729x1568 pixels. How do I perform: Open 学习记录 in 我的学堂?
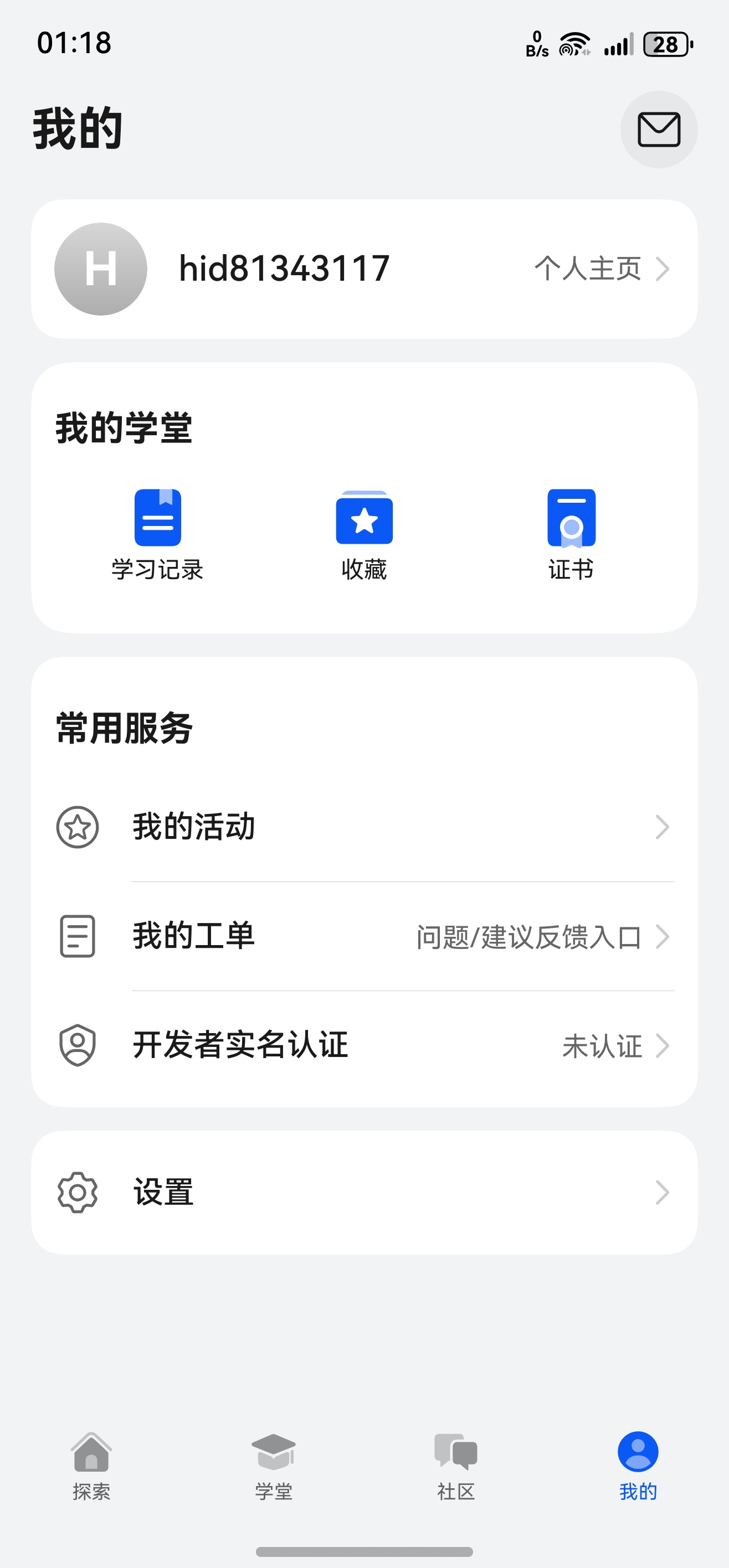[x=157, y=534]
